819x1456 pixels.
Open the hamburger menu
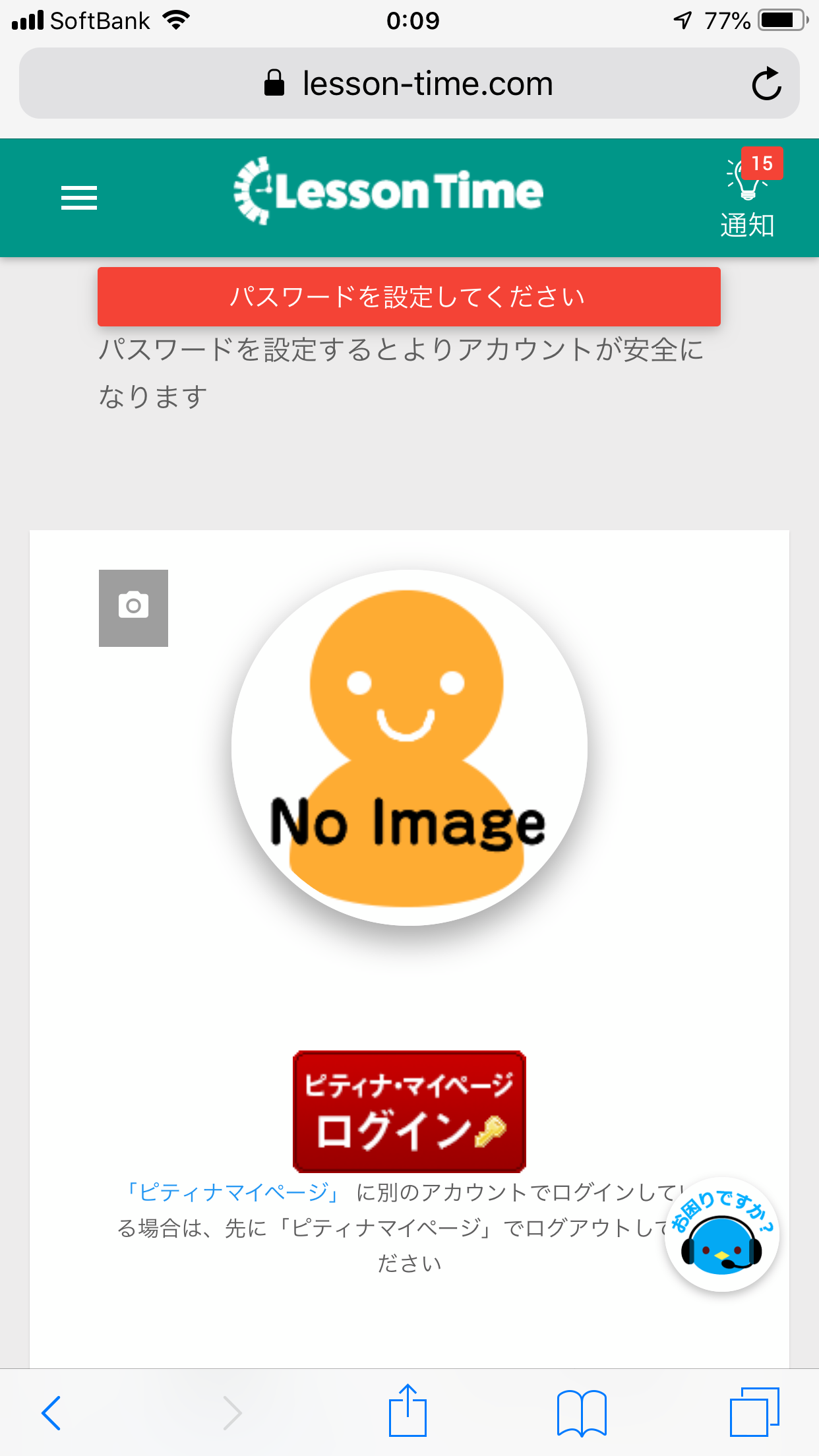79,198
